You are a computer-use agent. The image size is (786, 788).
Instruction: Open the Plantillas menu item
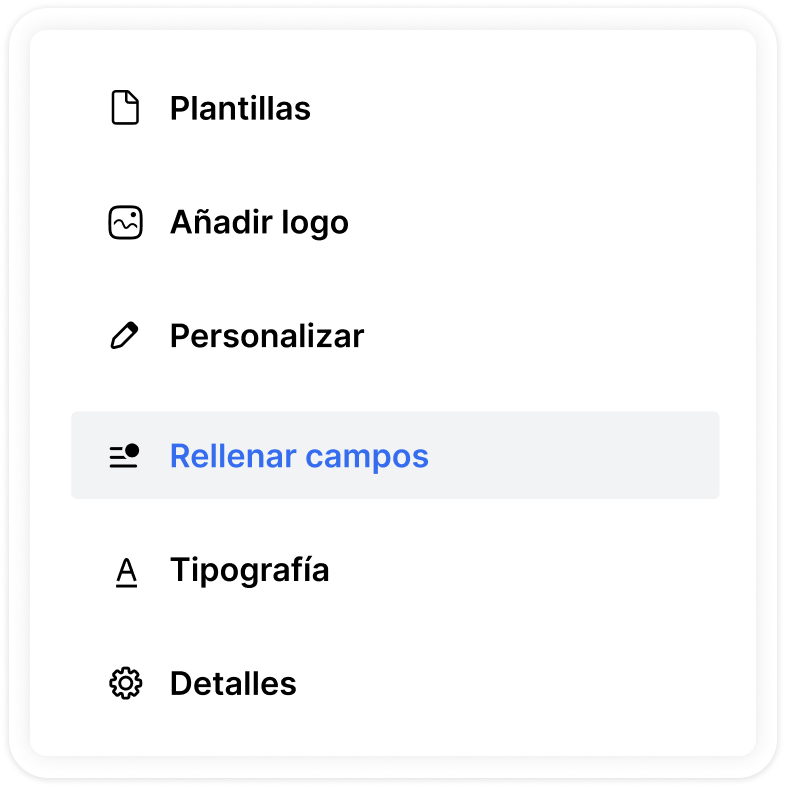tap(240, 108)
